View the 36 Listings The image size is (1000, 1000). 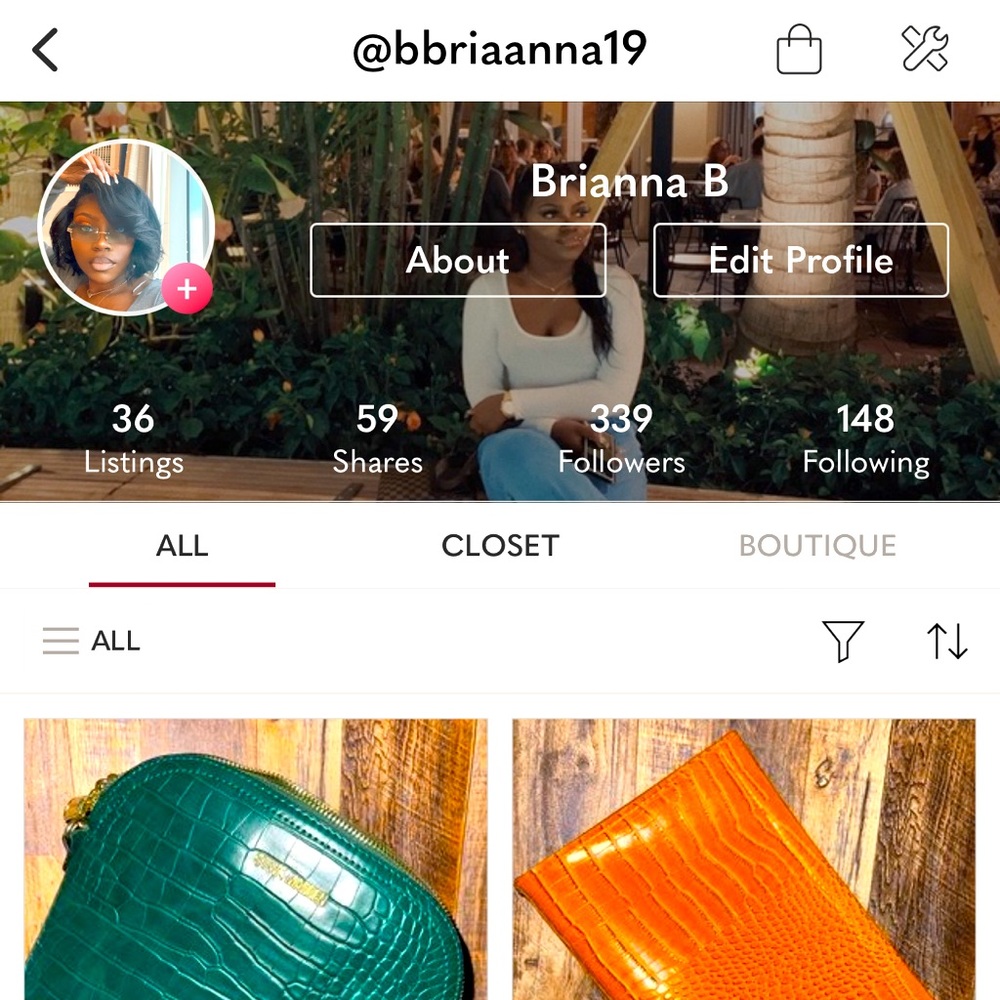coord(133,438)
